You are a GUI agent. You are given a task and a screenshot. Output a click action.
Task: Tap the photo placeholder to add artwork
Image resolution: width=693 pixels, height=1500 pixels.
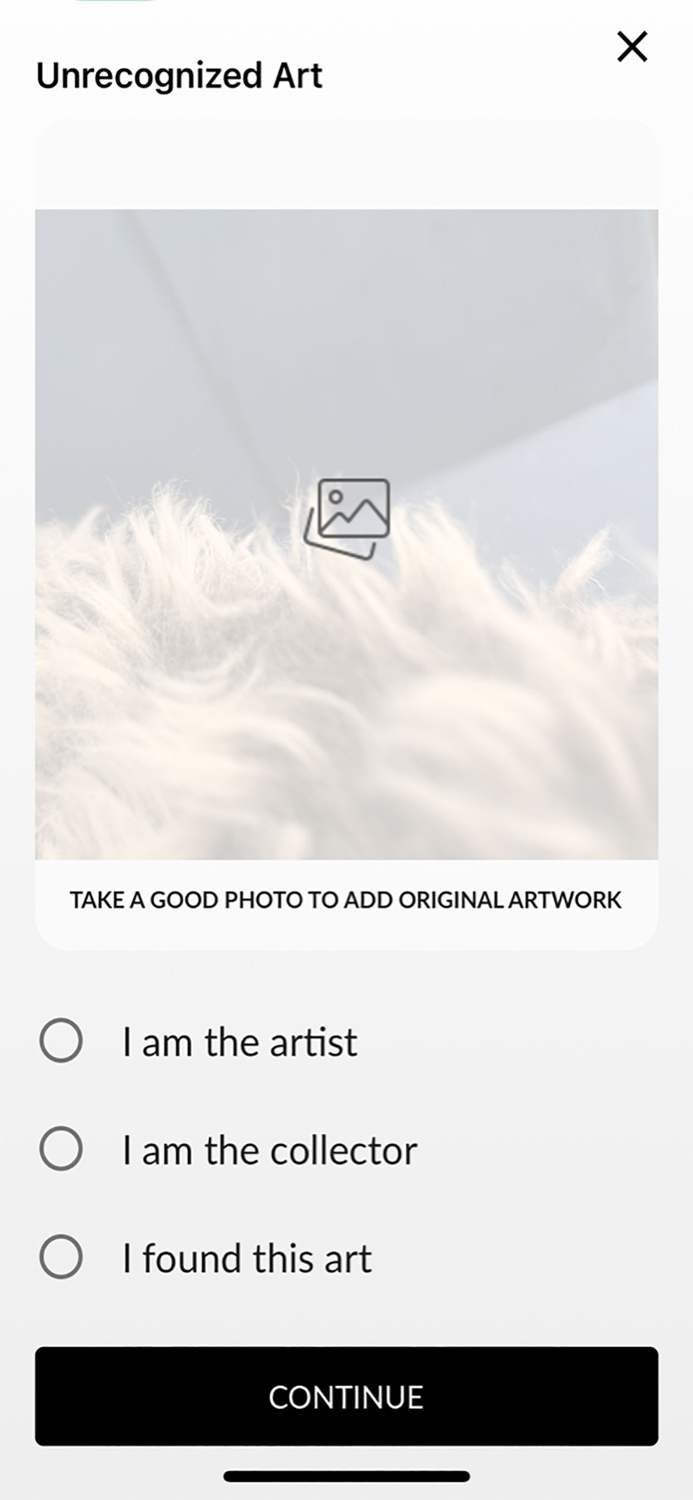tap(346, 534)
